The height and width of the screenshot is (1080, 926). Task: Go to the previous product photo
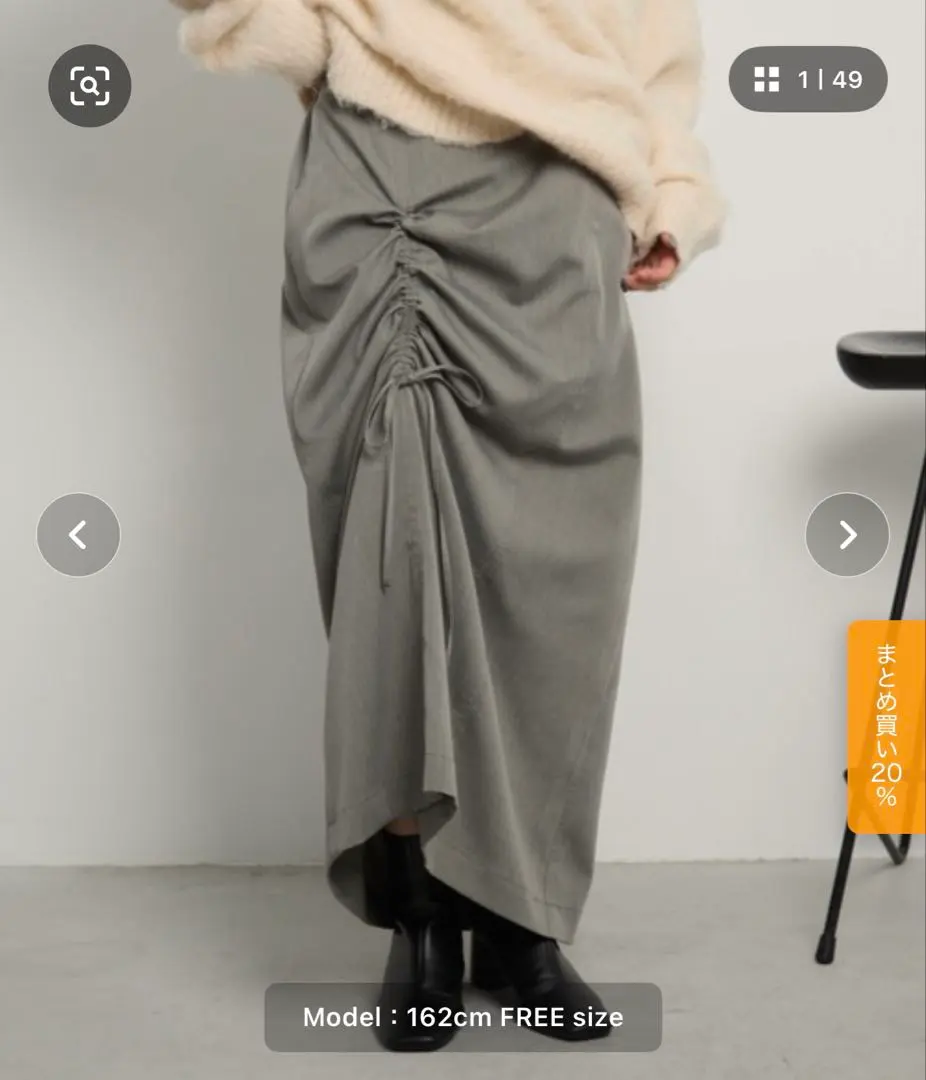pyautogui.click(x=78, y=535)
